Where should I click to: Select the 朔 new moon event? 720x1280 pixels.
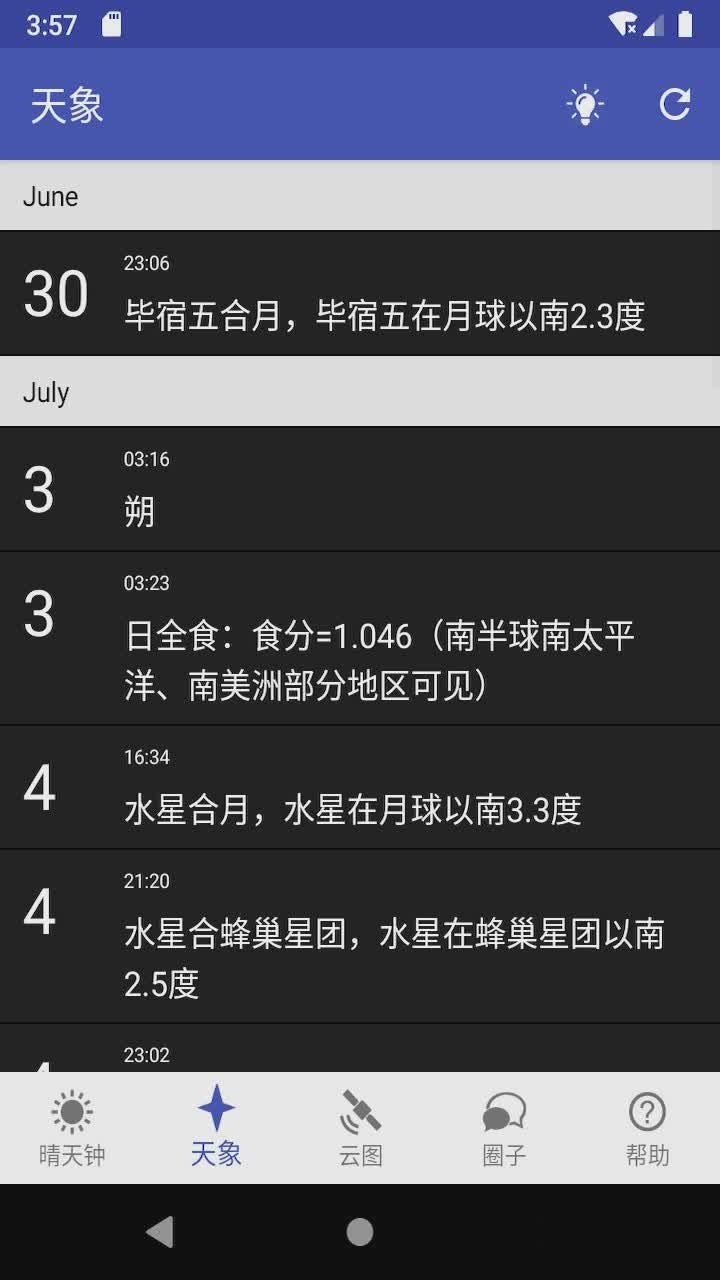[360, 490]
